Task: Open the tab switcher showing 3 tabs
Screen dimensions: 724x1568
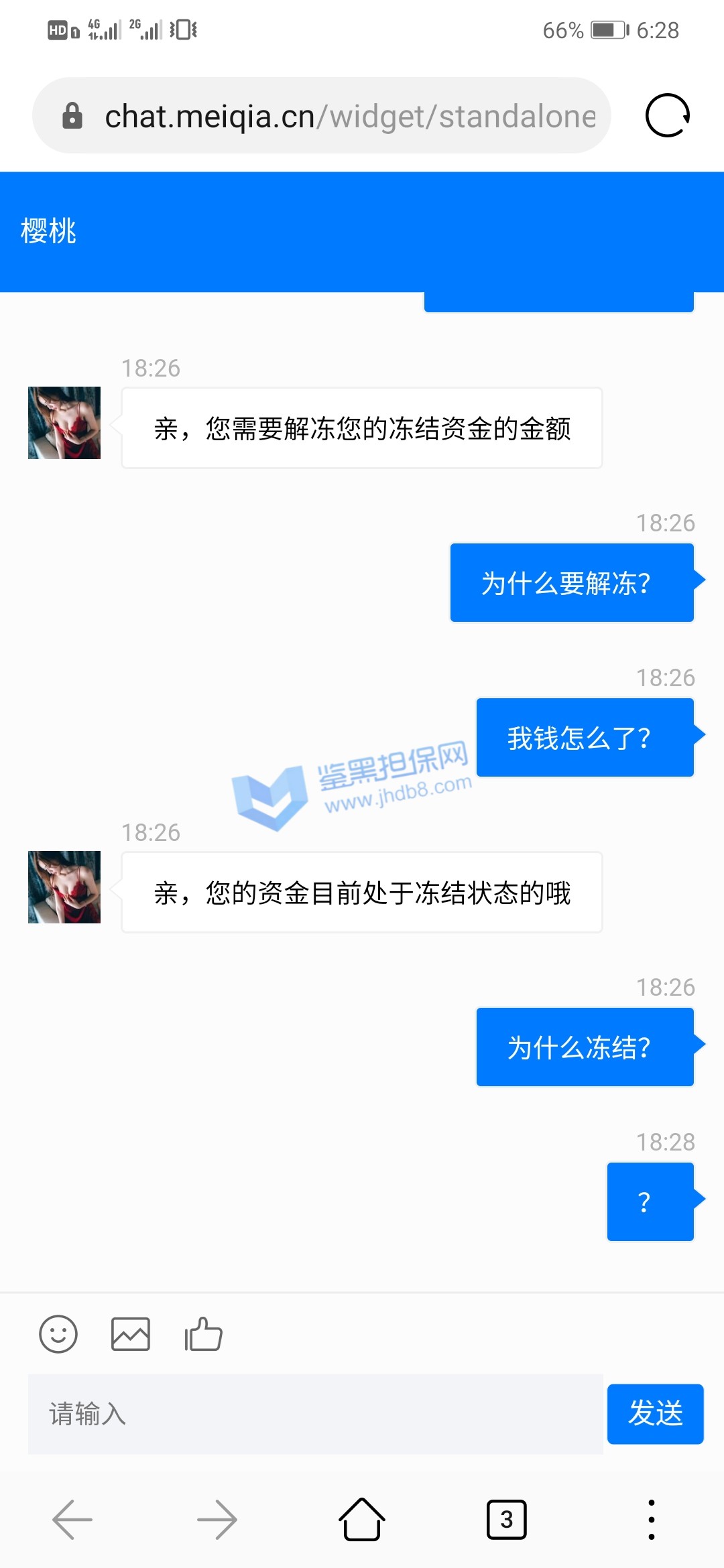Action: coord(506,1520)
